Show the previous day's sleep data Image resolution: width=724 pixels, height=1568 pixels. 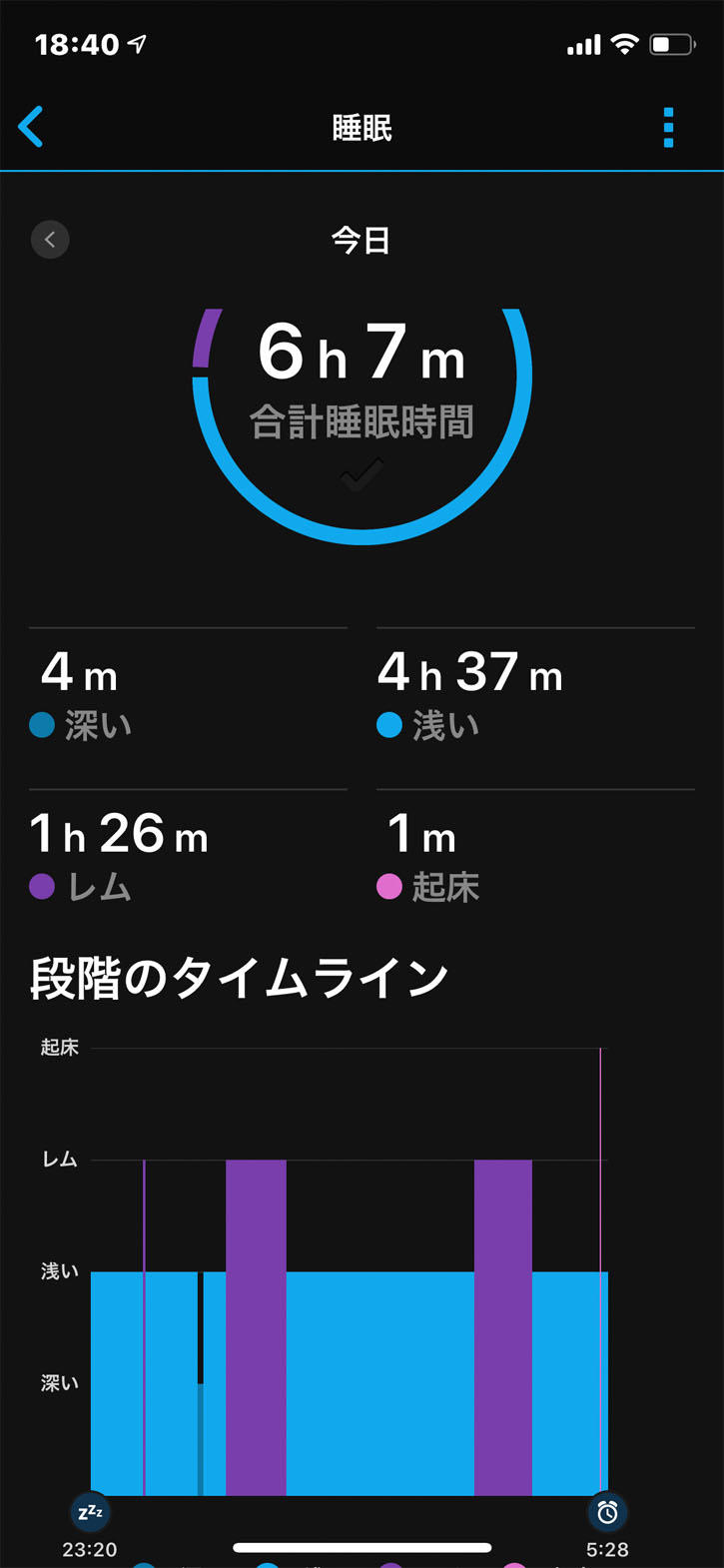tap(50, 240)
